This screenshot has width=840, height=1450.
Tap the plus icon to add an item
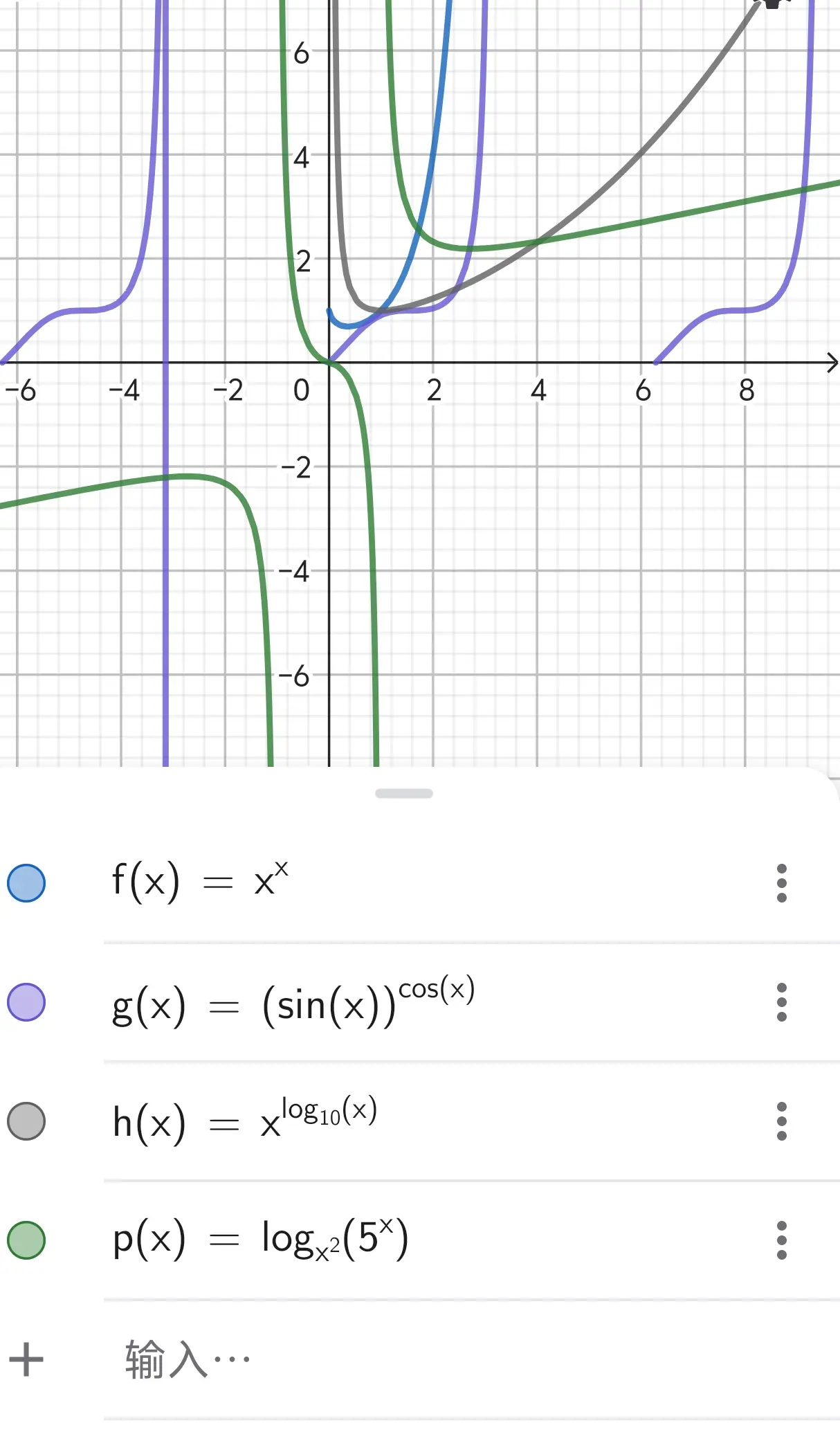26,1359
